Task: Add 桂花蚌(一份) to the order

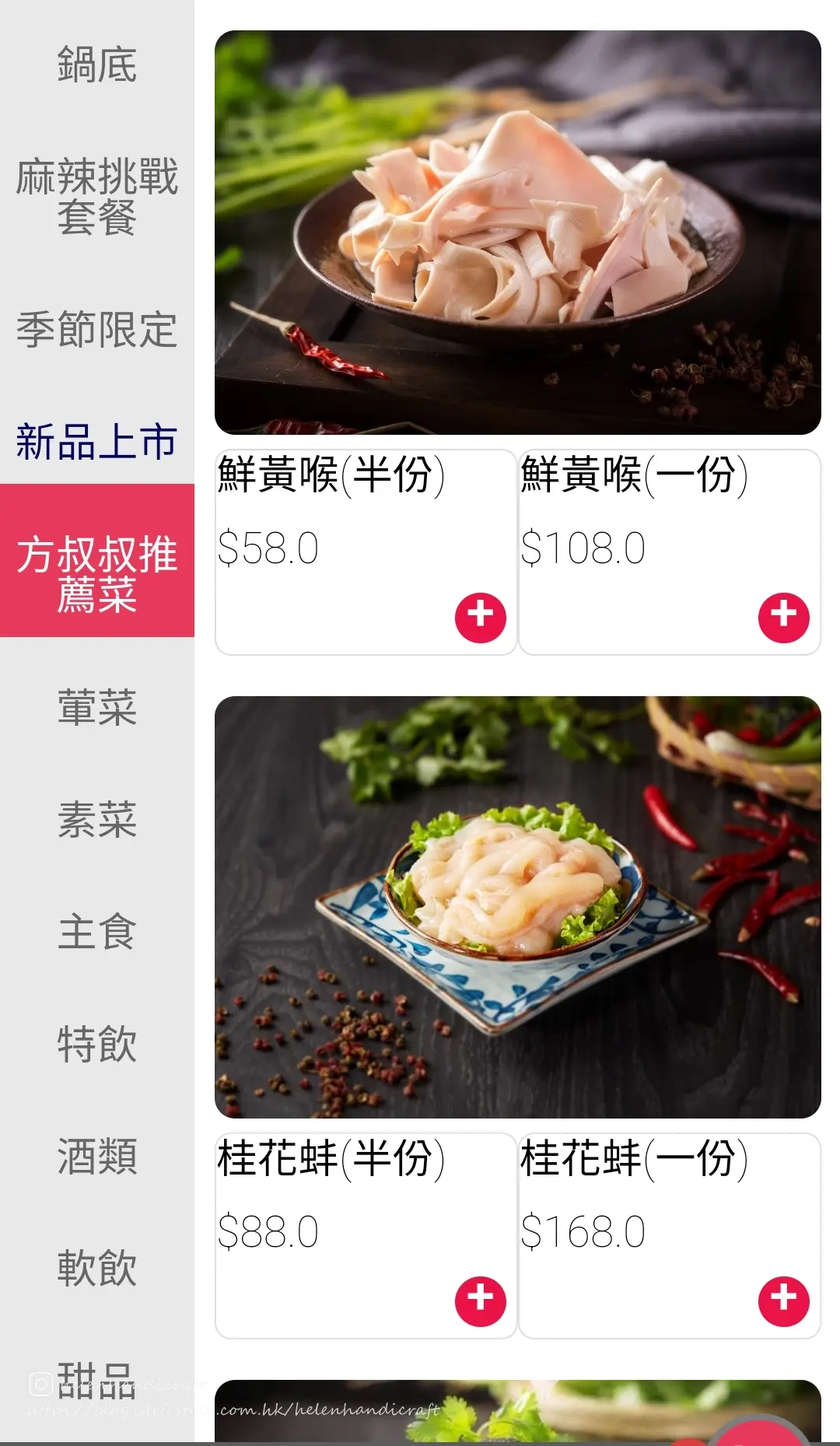Action: 783,1301
